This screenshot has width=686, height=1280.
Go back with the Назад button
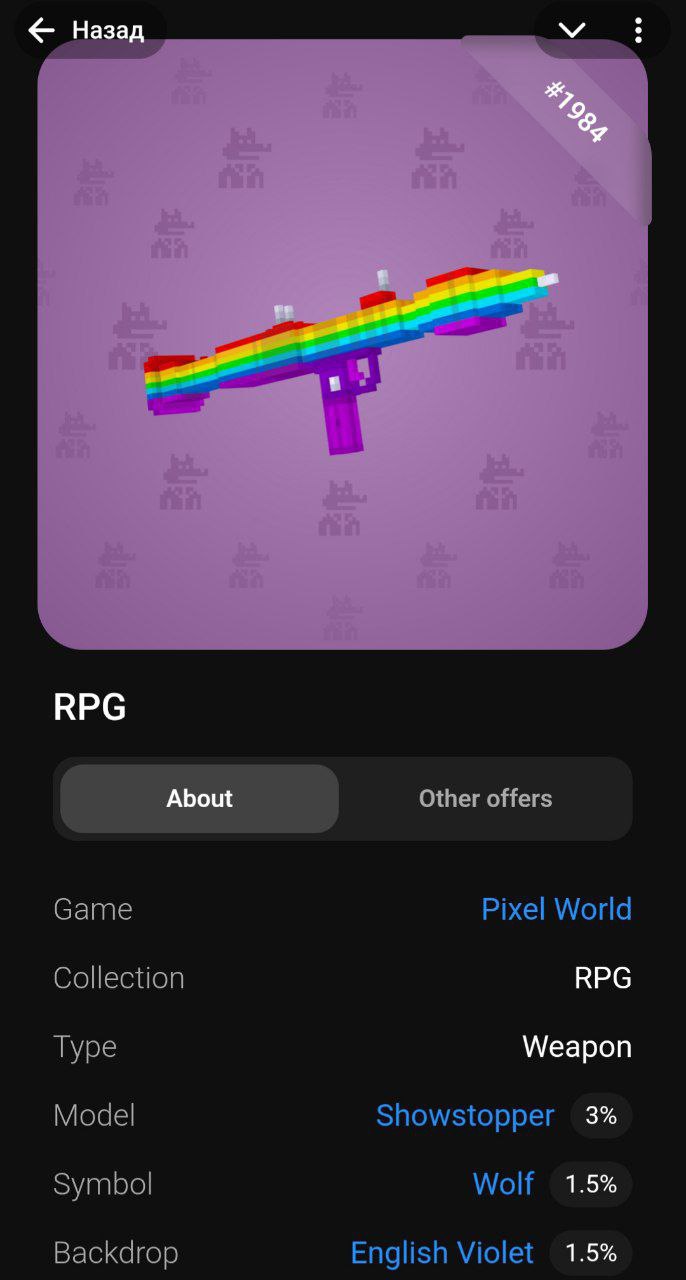tap(87, 30)
